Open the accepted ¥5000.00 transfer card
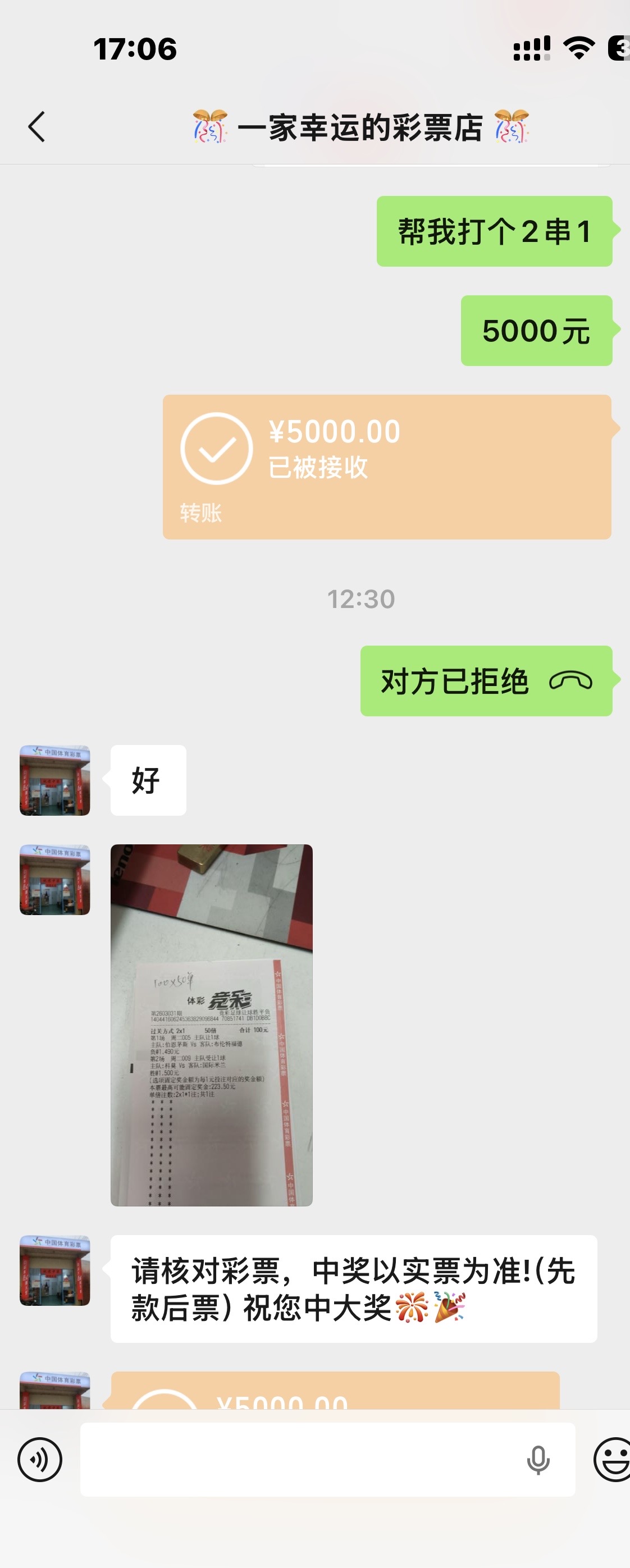Screen dimensions: 630x1568 [386, 467]
